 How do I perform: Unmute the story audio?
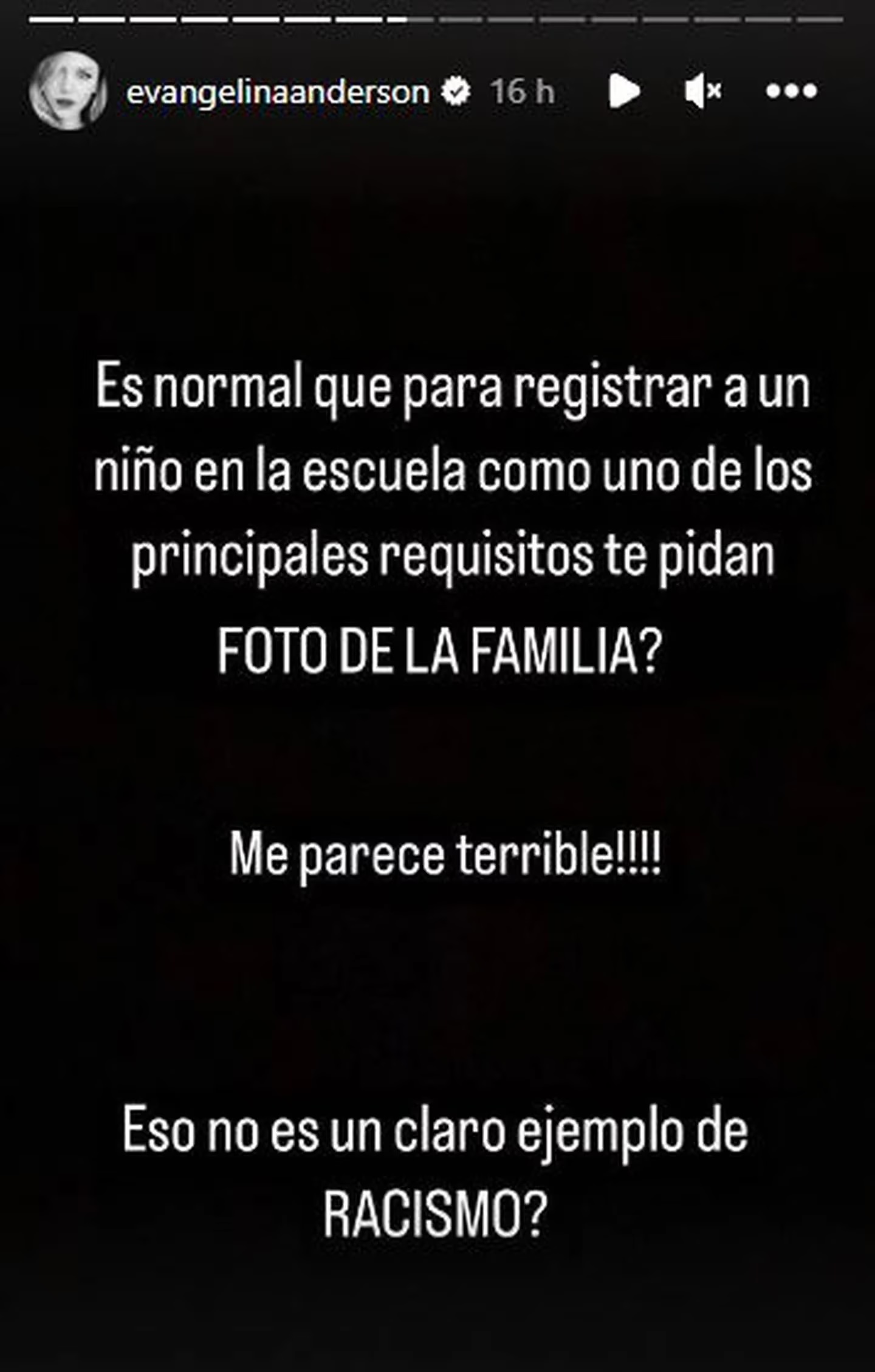703,92
